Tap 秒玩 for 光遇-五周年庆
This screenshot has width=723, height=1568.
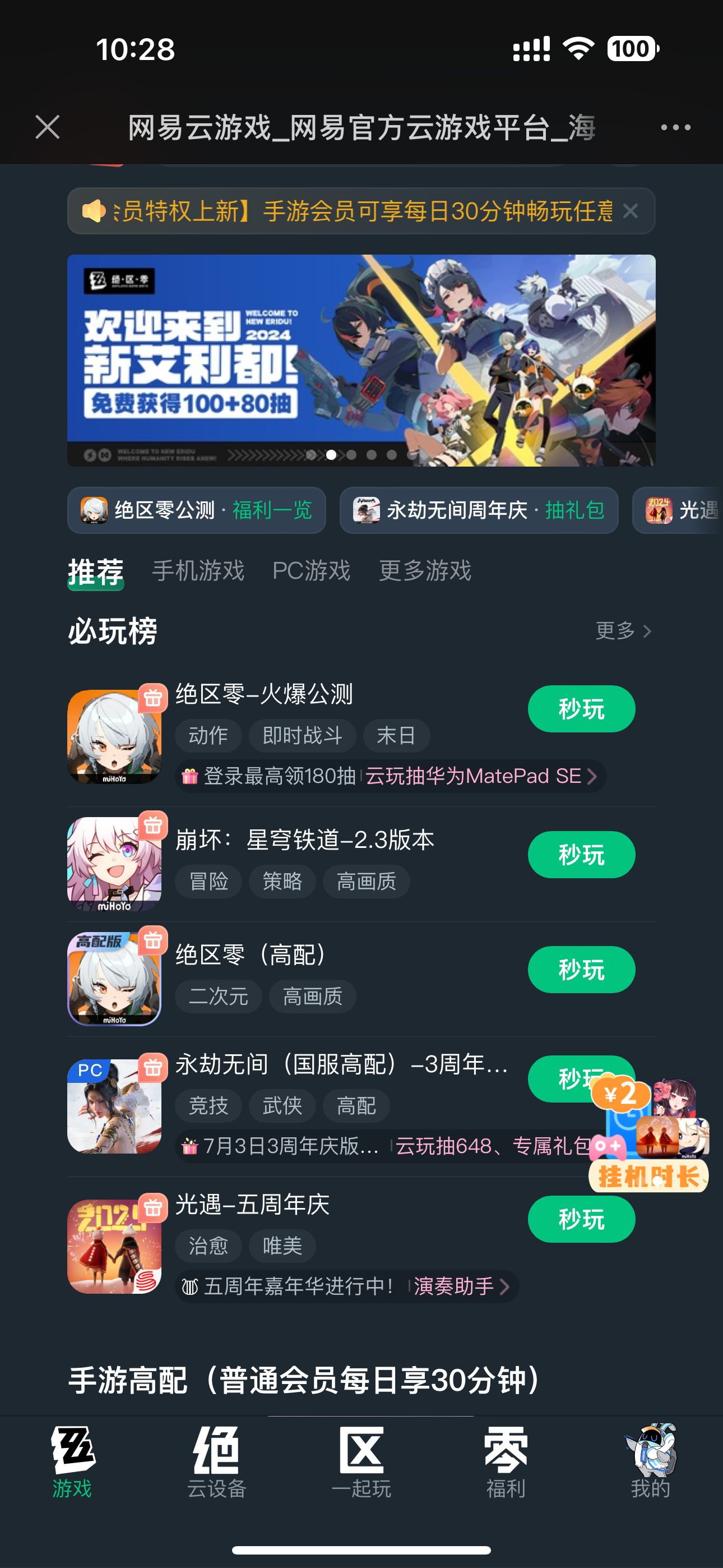[581, 1219]
